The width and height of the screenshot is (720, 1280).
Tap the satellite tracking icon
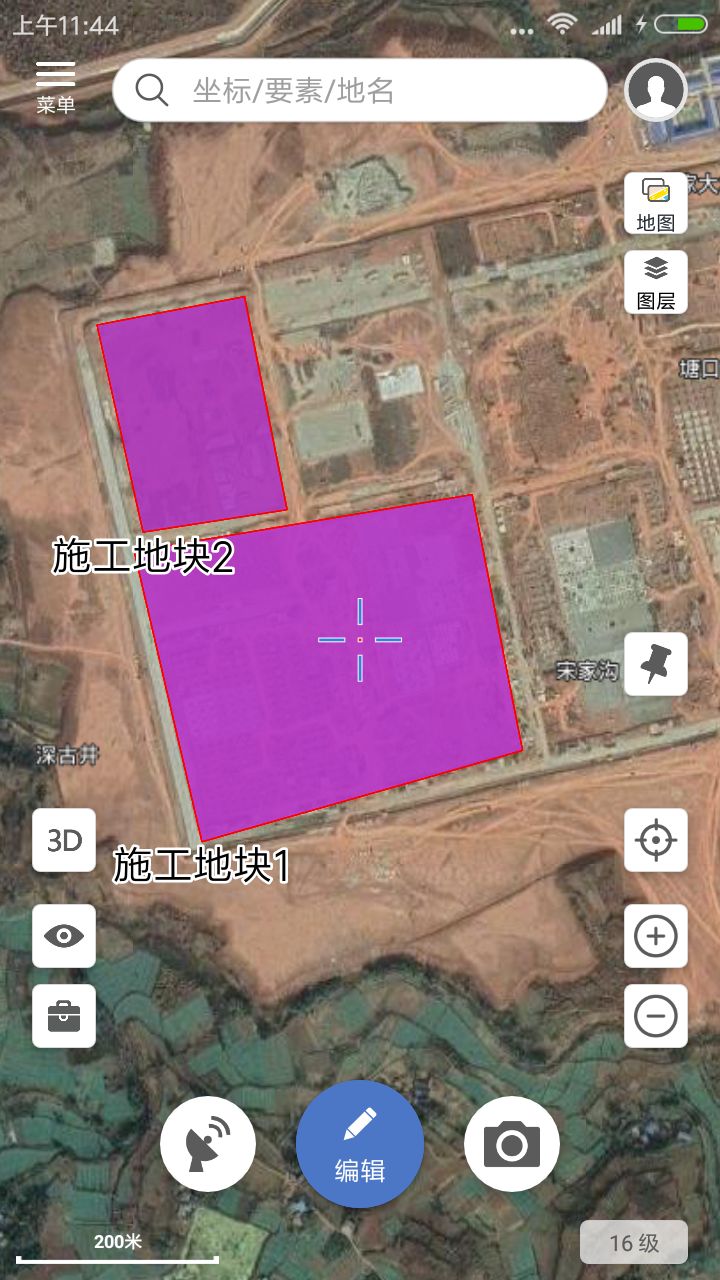pyautogui.click(x=207, y=1142)
